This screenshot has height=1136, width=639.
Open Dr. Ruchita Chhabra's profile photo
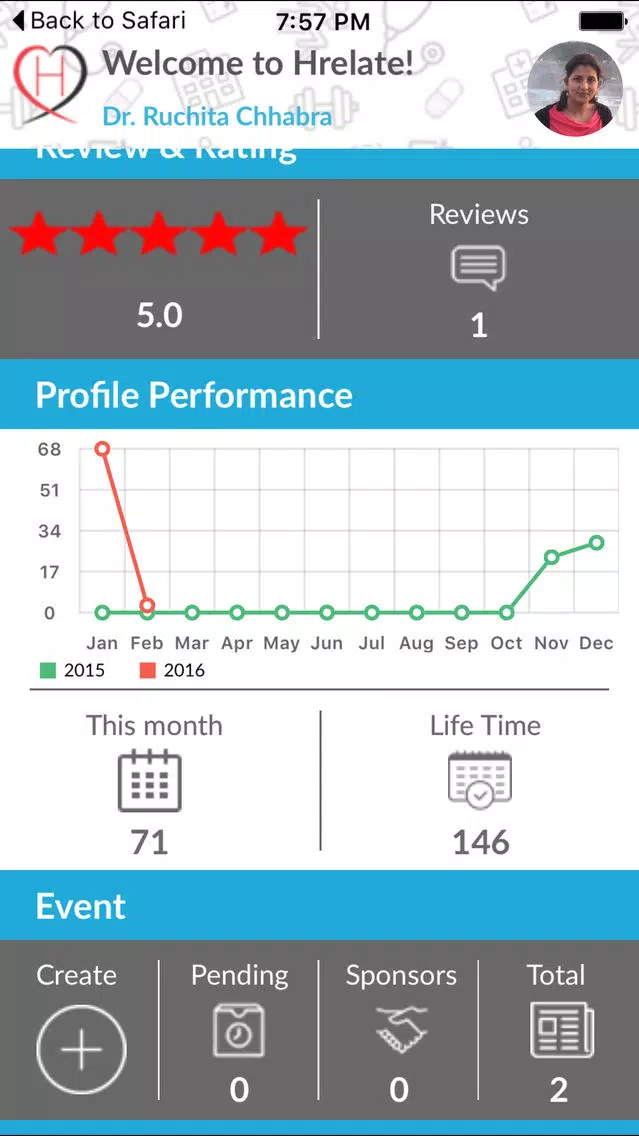575,88
